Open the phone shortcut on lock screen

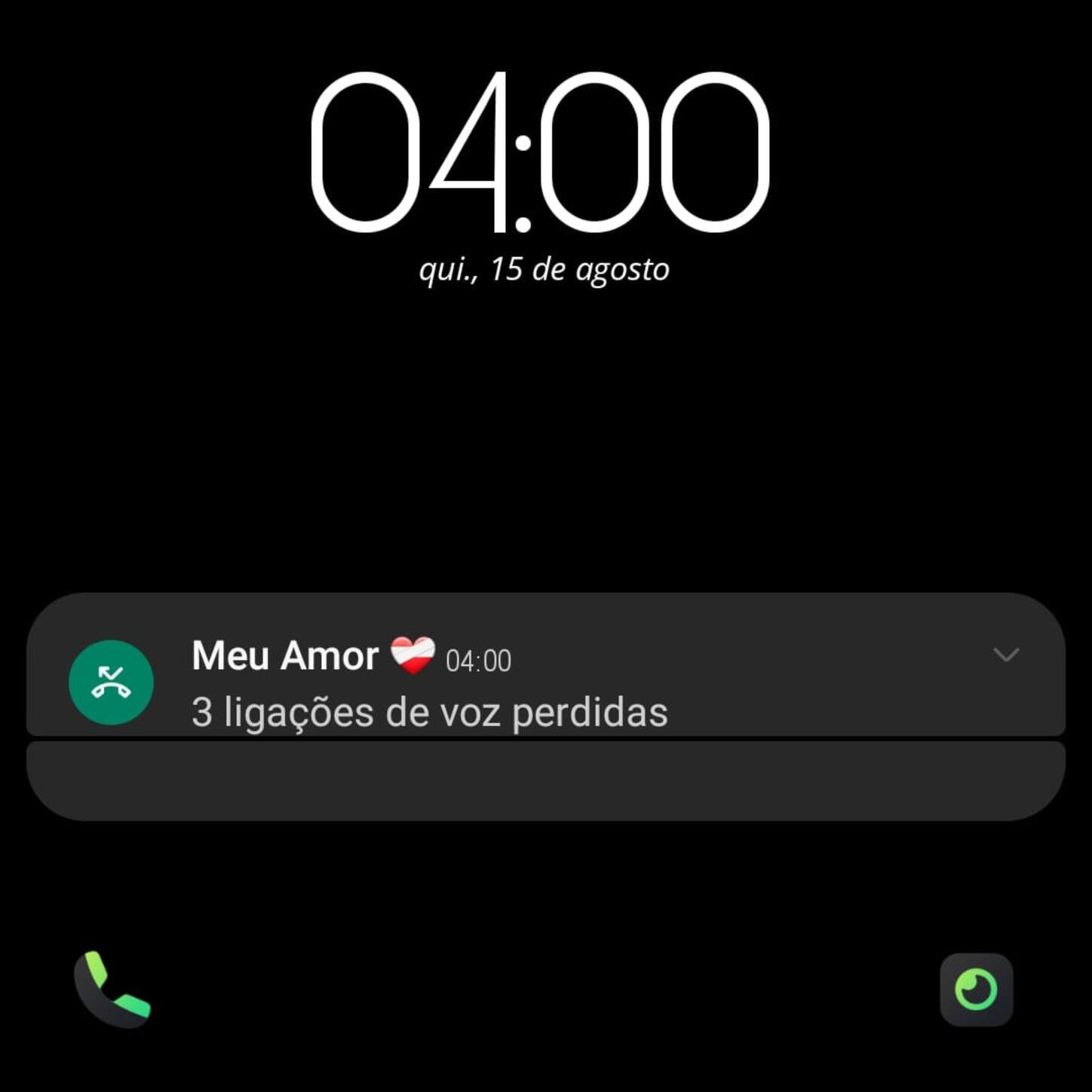click(x=112, y=989)
